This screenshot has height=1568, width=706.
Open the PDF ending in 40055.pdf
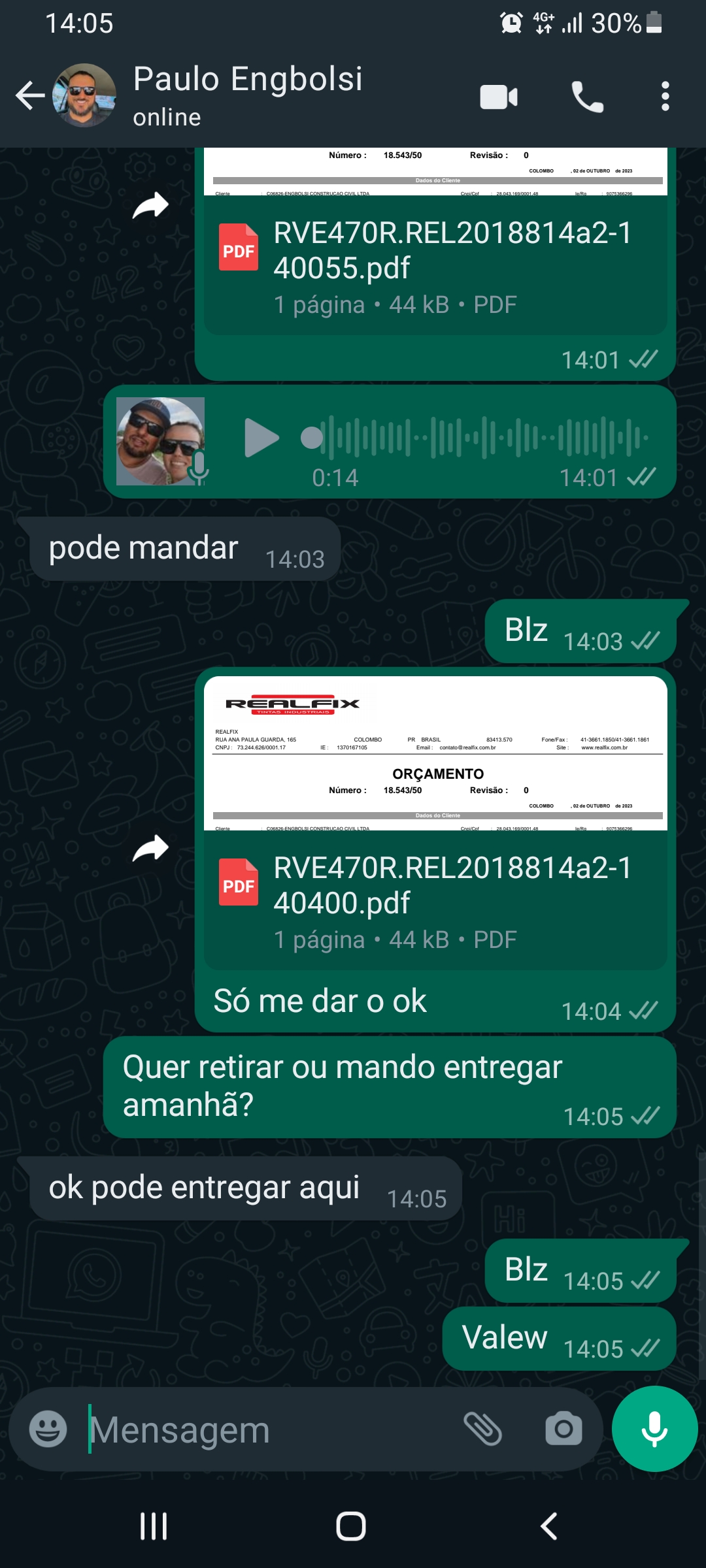tap(435, 265)
